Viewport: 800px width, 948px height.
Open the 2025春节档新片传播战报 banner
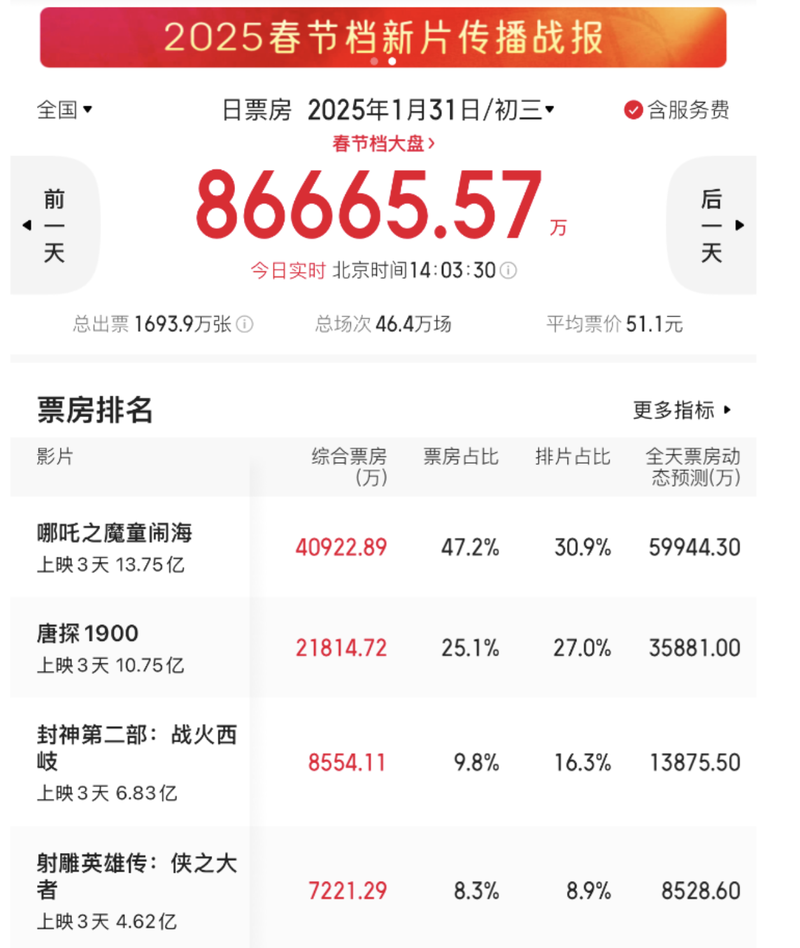[383, 37]
